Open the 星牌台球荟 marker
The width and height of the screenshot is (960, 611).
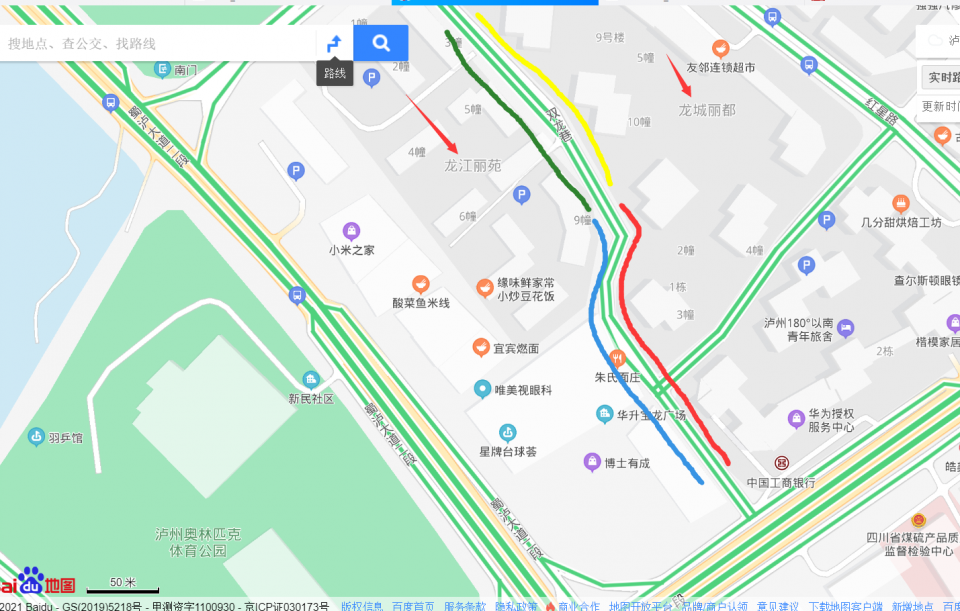pos(507,432)
